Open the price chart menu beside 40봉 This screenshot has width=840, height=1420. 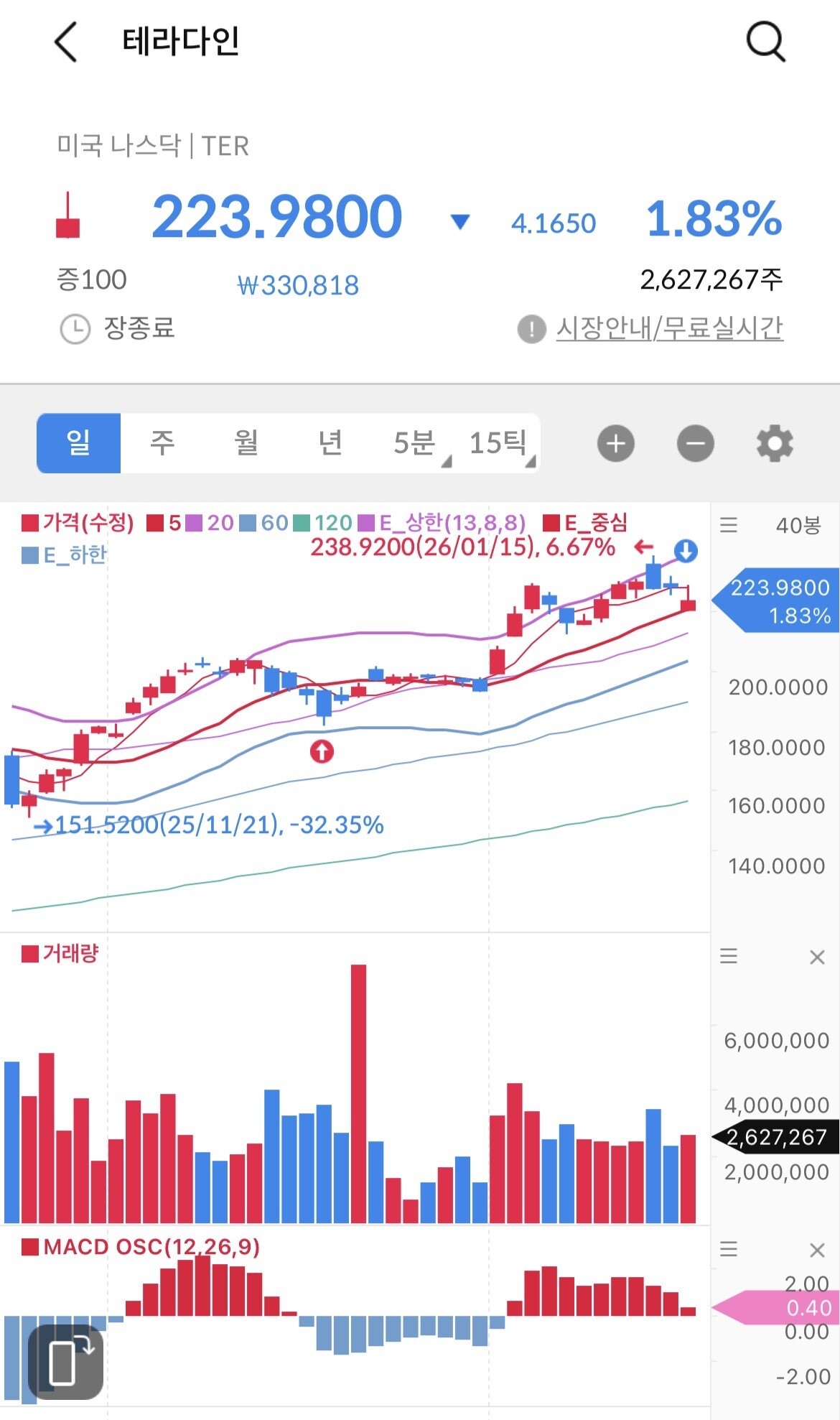coord(729,525)
